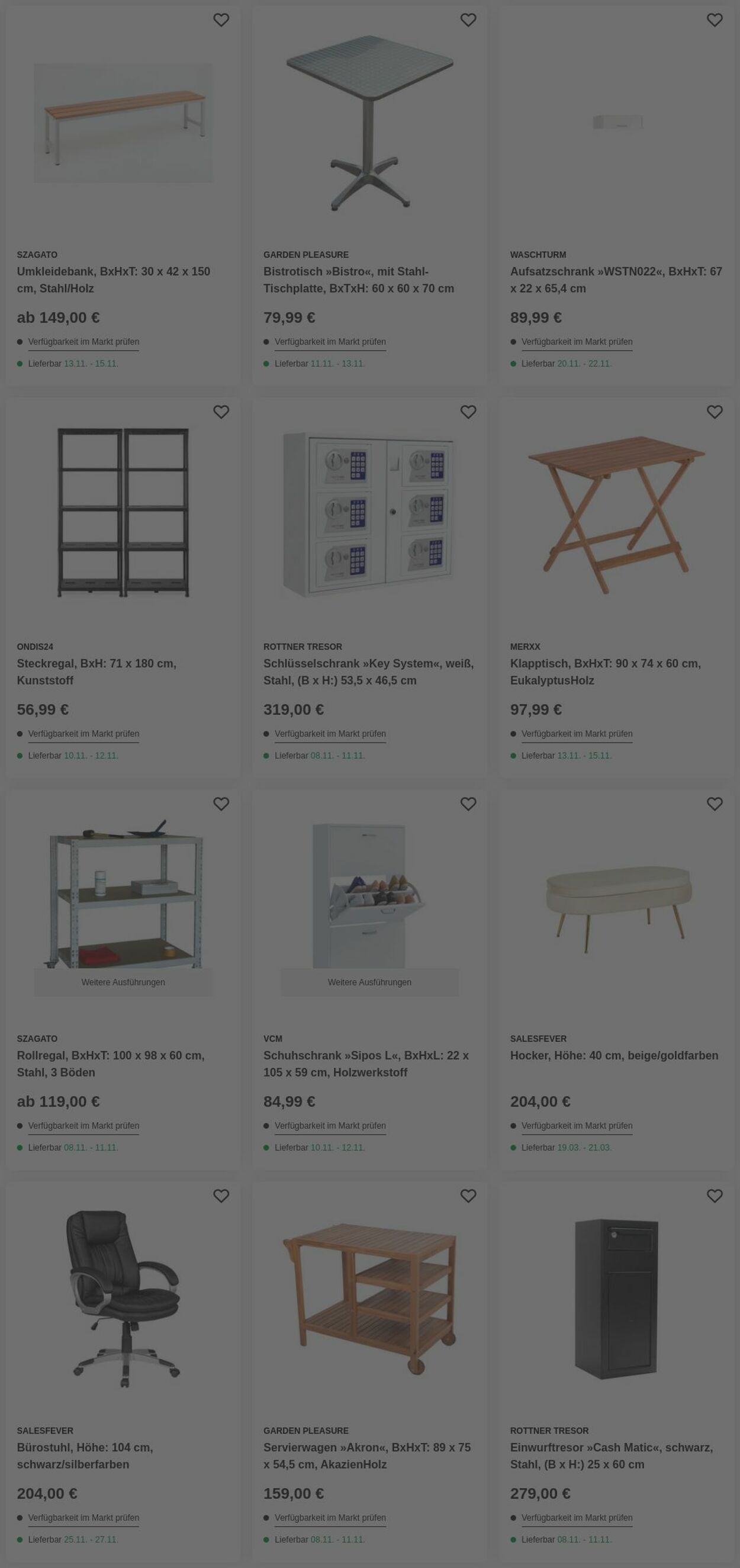The height and width of the screenshot is (1568, 740).
Task: View the MERXX Klapptisch product
Action: pyautogui.click(x=605, y=671)
